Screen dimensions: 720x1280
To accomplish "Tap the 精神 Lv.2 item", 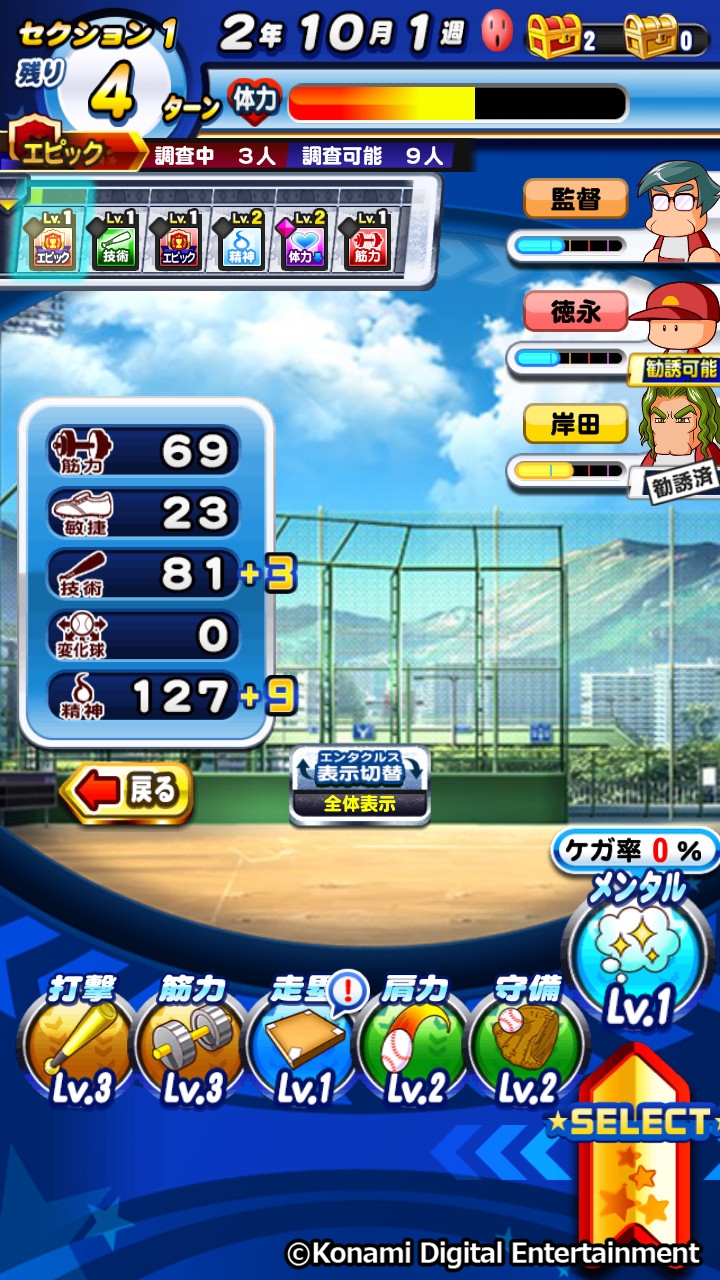I will point(242,241).
